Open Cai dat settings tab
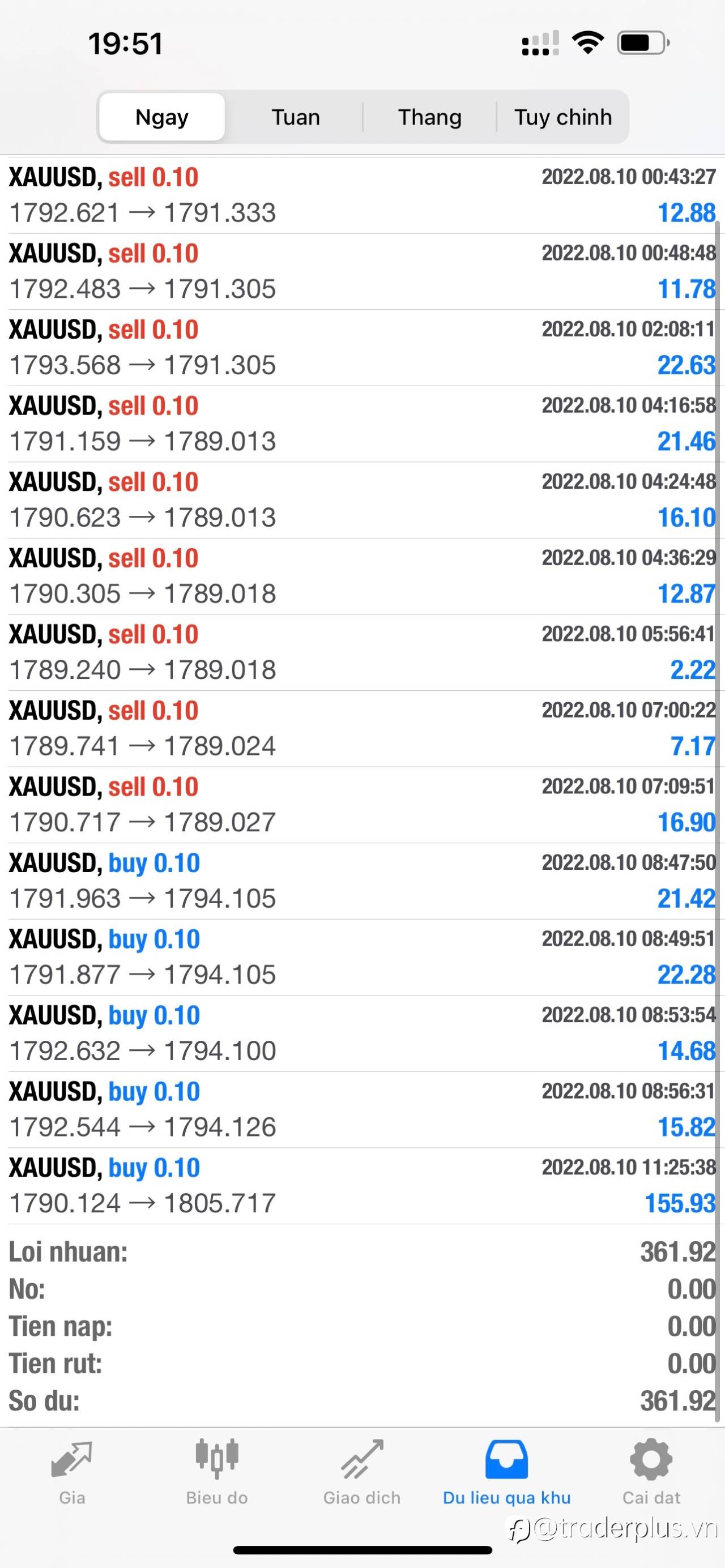Viewport: 725px width, 1568px height. pos(651,1472)
